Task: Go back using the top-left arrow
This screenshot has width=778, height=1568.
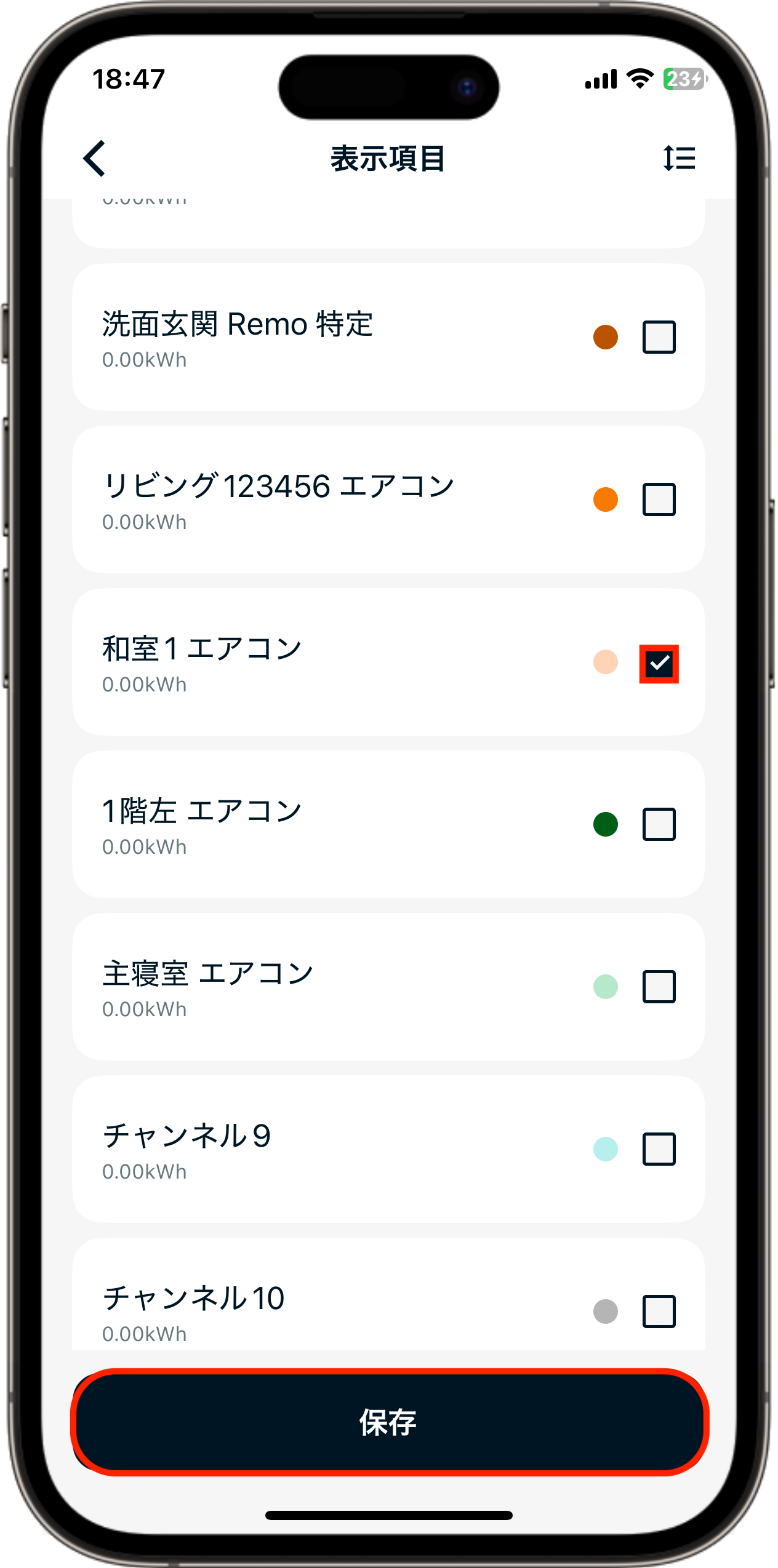Action: click(x=94, y=158)
